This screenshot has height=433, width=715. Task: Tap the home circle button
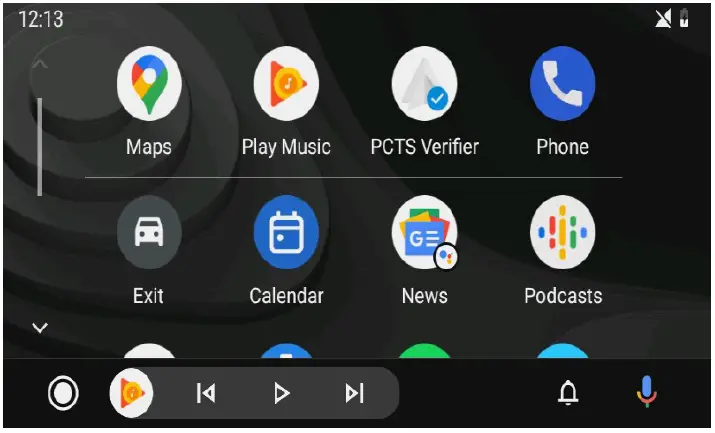(63, 393)
